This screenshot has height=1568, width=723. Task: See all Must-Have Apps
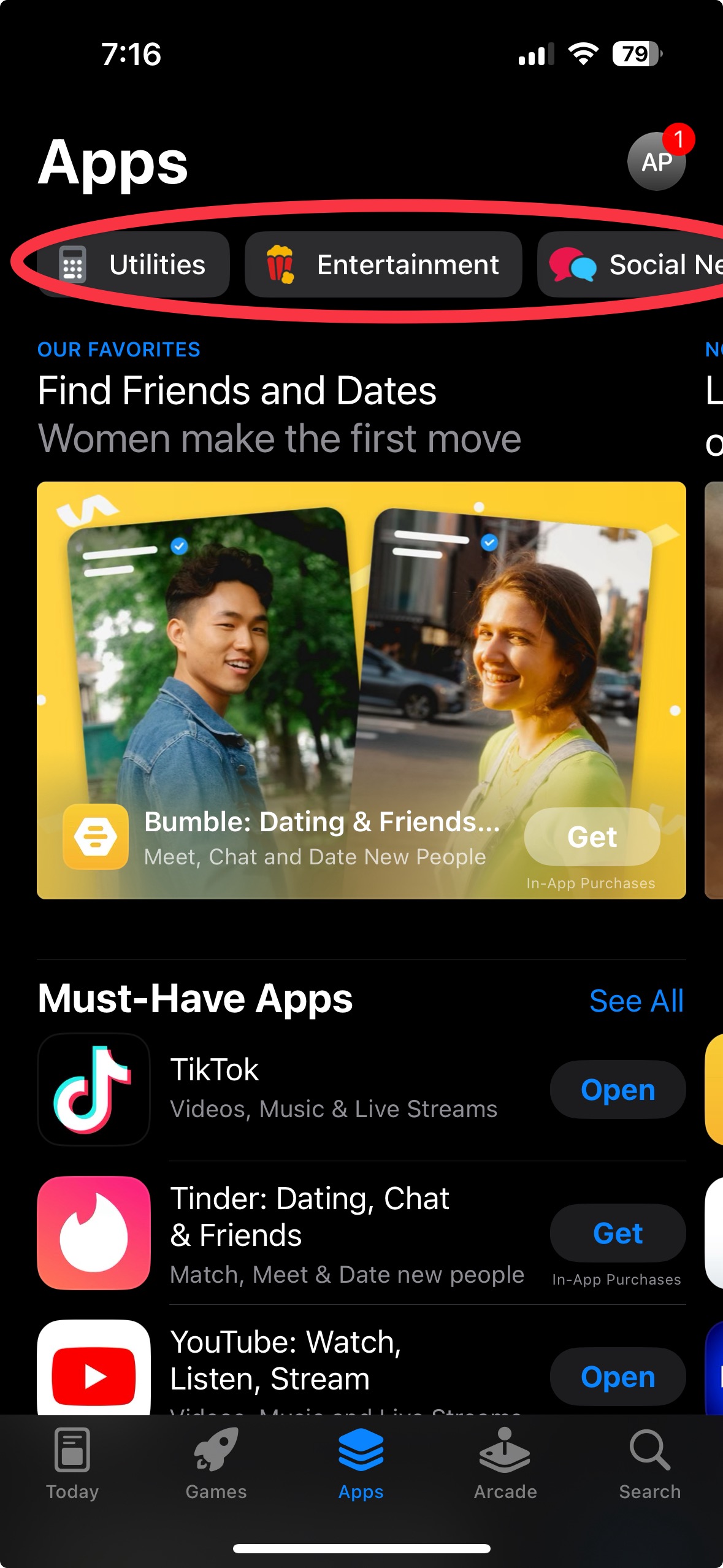(x=636, y=1001)
